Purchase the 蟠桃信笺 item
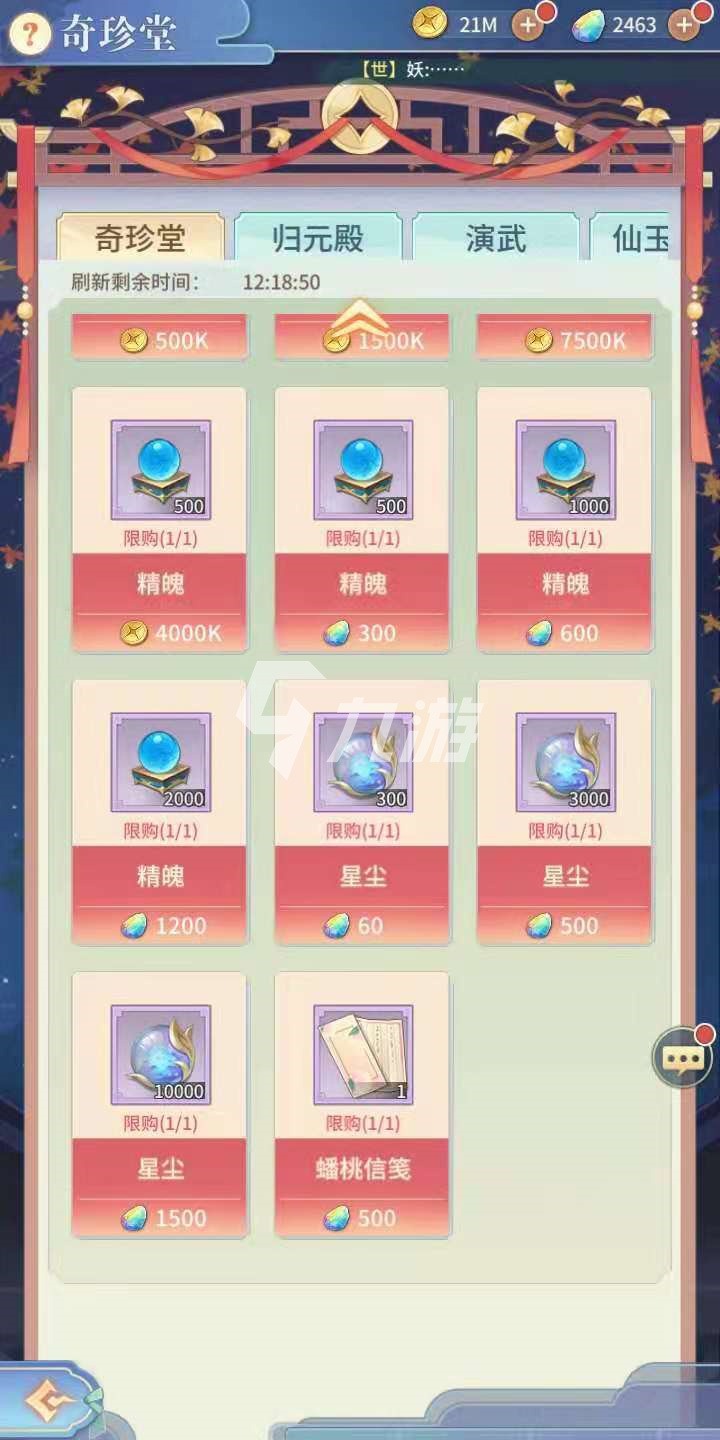The image size is (720, 1440). pos(363,1217)
